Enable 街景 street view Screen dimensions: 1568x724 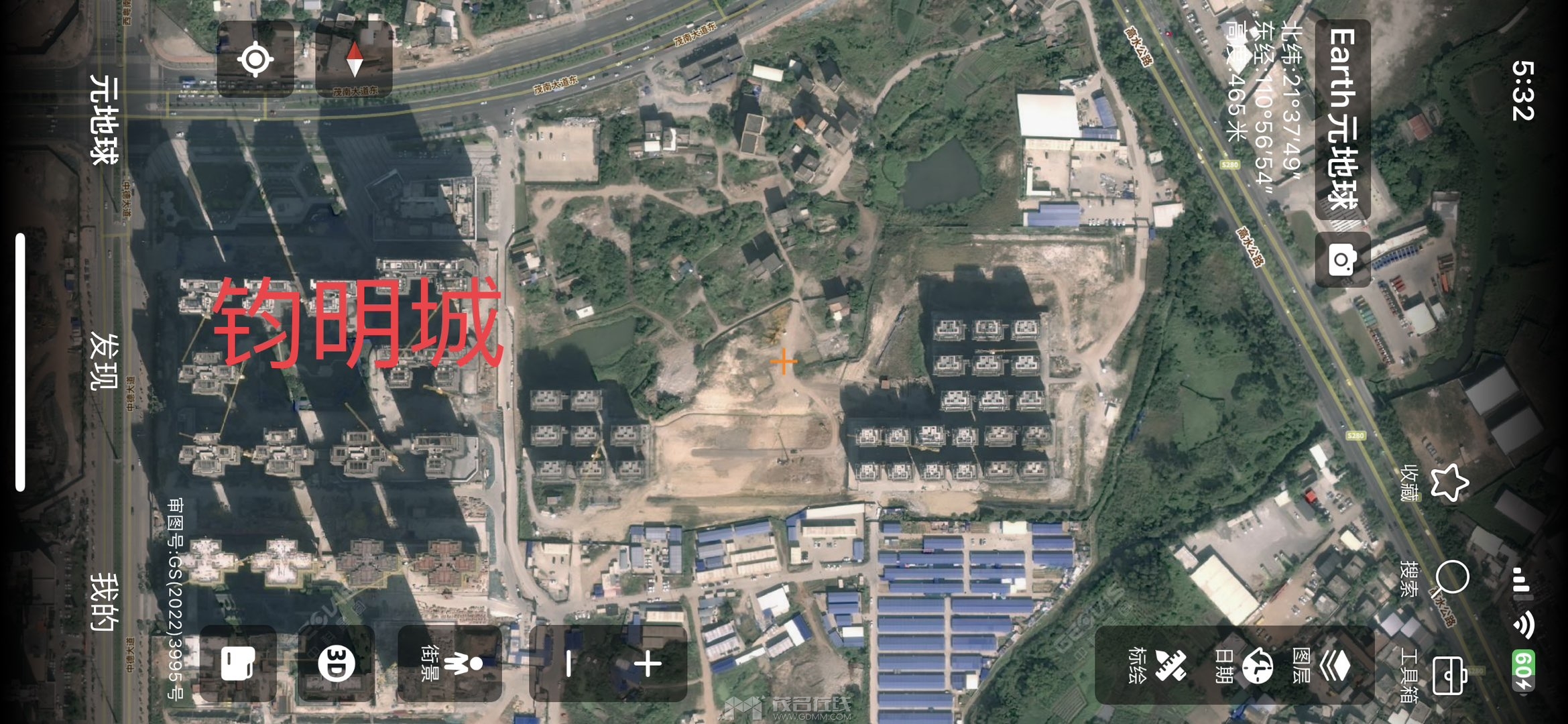450,664
